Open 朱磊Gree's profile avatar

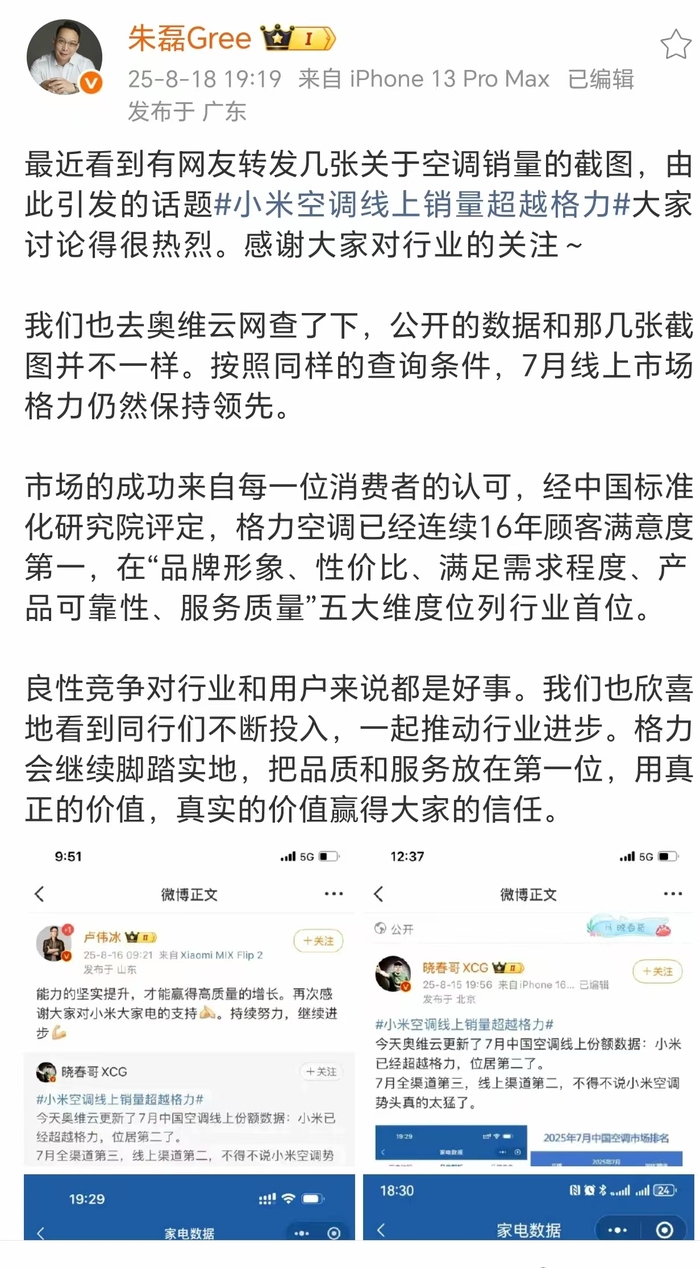coord(64,56)
